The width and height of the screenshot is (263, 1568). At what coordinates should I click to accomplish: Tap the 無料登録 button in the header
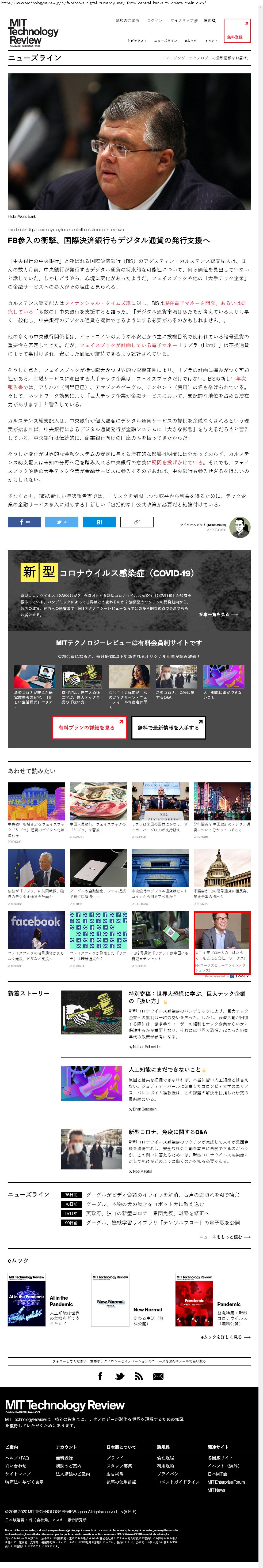236,31
